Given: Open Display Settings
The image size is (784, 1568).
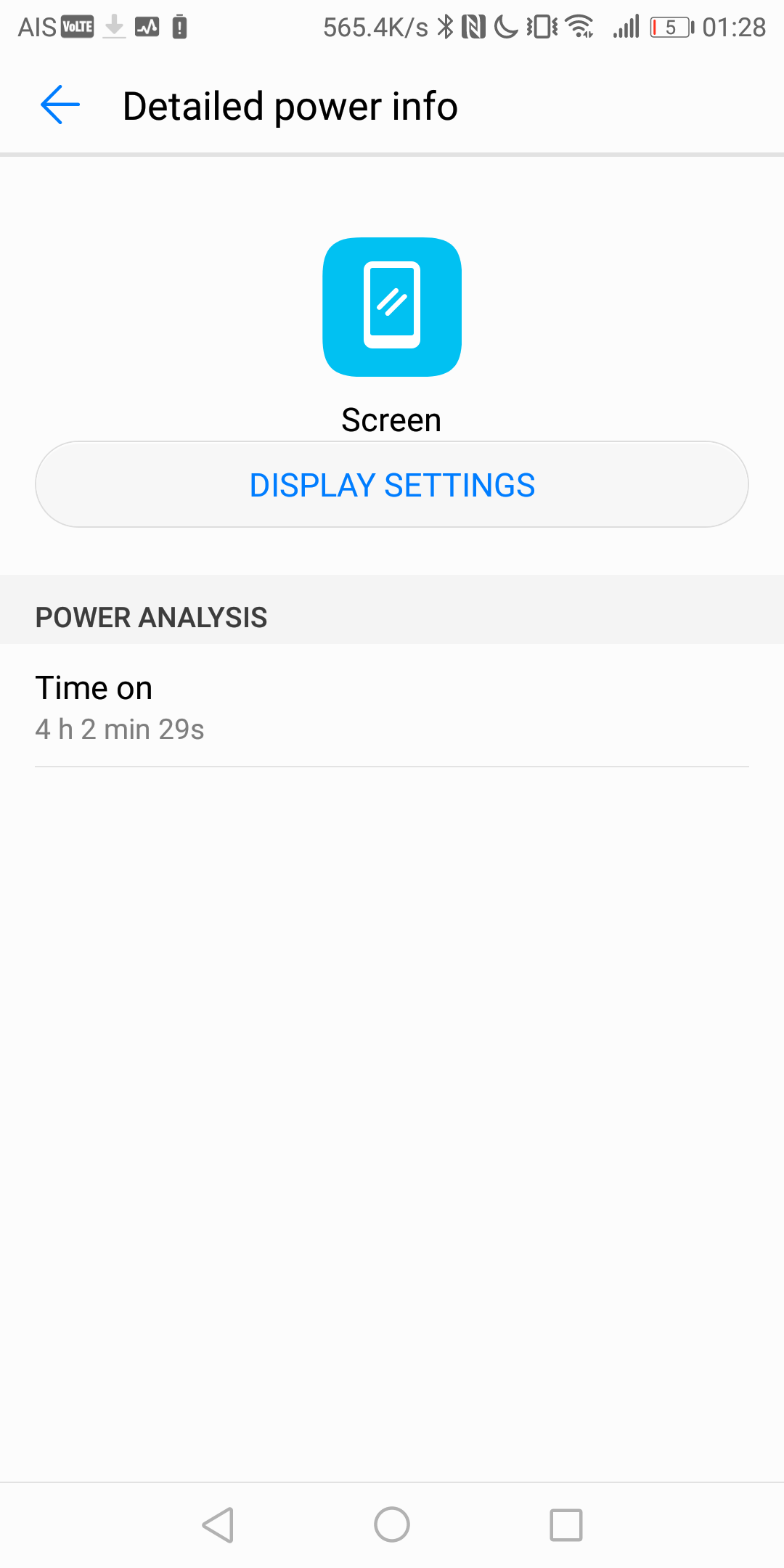Looking at the screenshot, I should pos(392,485).
